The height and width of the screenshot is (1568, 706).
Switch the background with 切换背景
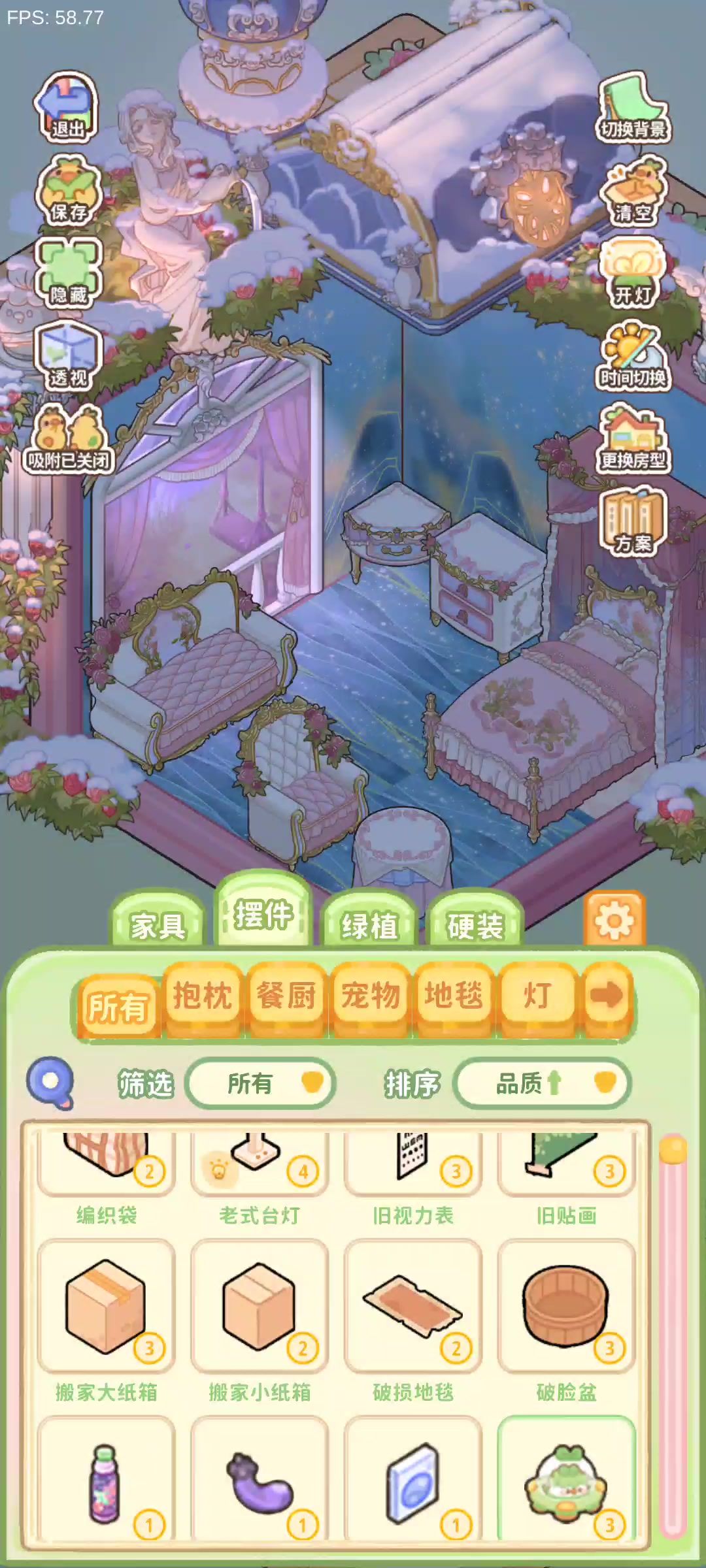(x=632, y=108)
